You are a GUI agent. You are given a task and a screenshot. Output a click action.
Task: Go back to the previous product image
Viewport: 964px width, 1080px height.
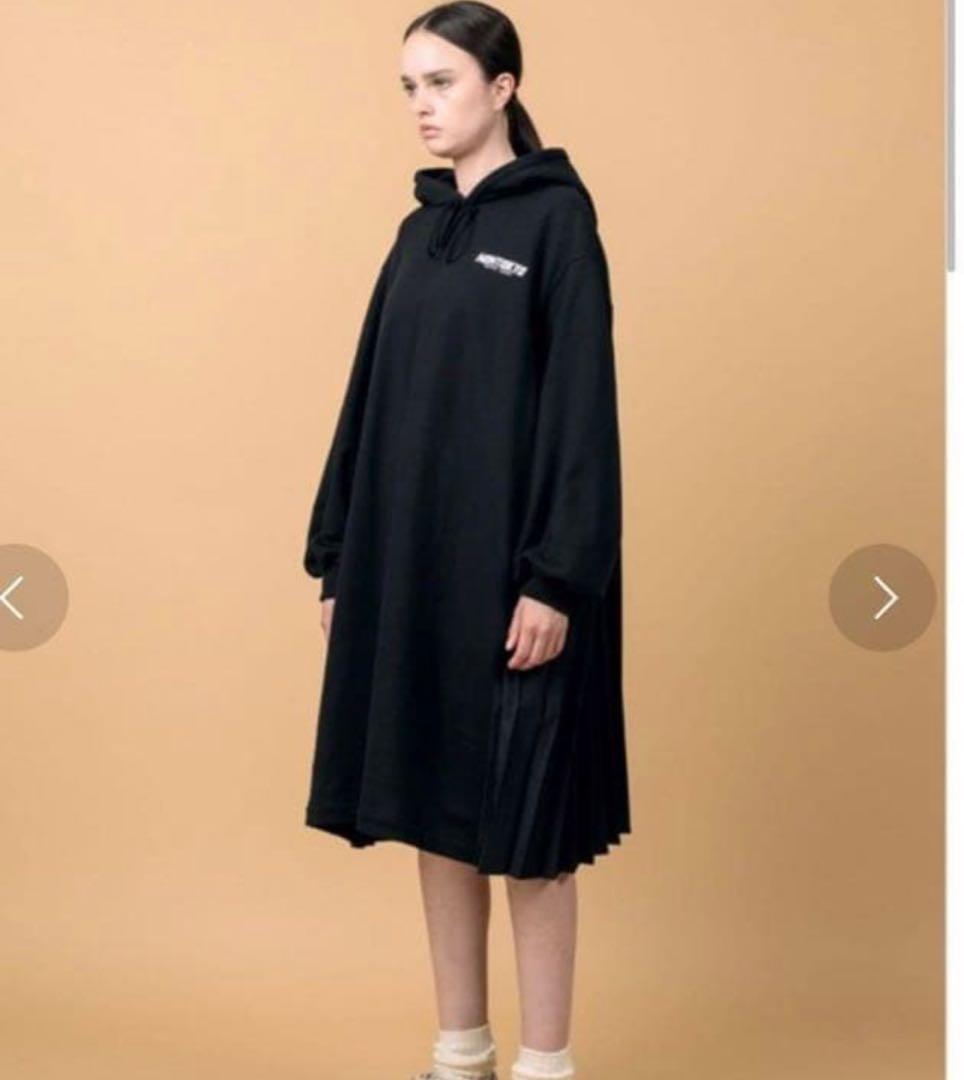coord(22,598)
